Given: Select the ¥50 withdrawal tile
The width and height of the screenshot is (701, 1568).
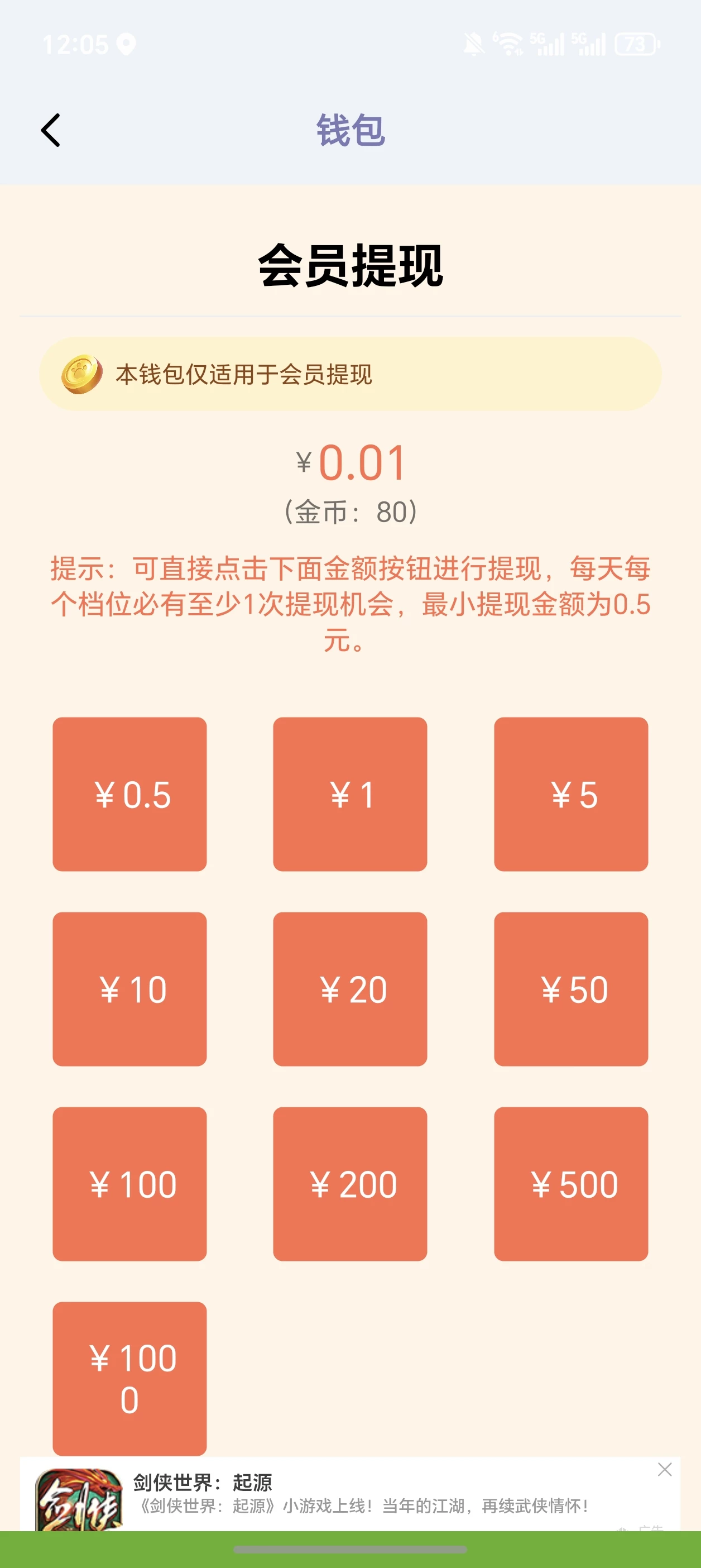Looking at the screenshot, I should click(571, 989).
